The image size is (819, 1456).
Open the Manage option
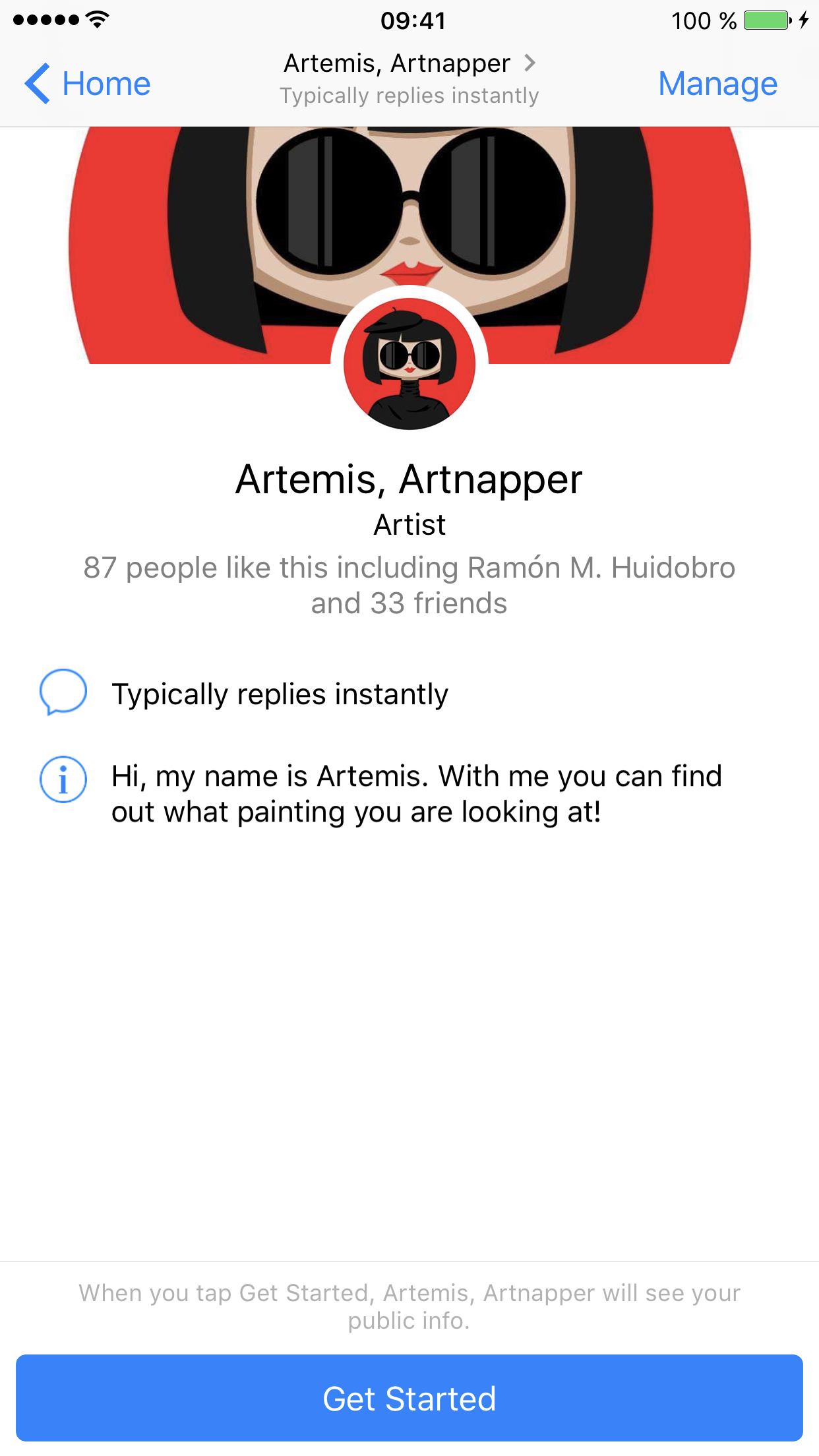click(x=717, y=84)
